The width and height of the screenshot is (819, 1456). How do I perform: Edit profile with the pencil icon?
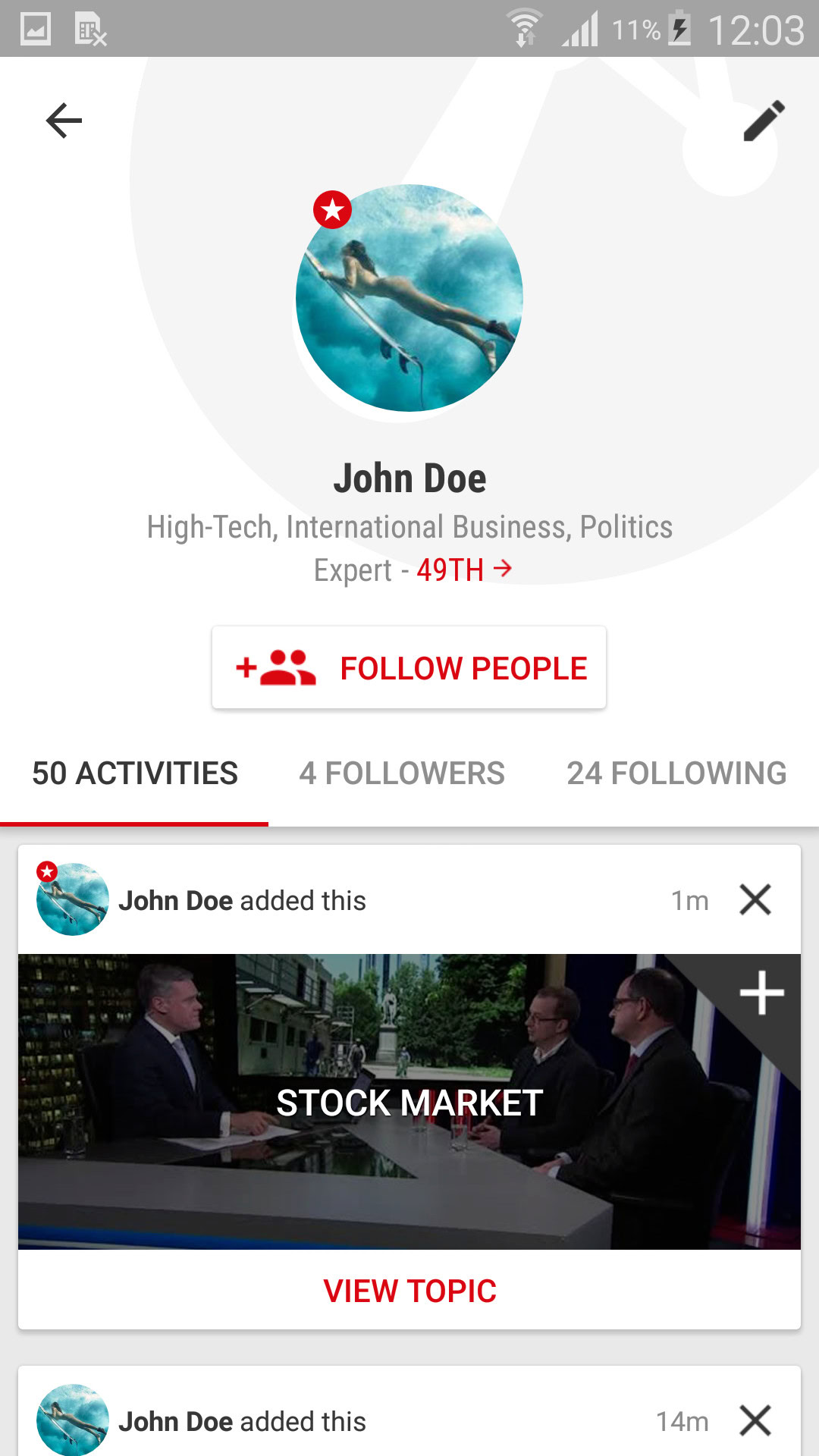point(764,121)
